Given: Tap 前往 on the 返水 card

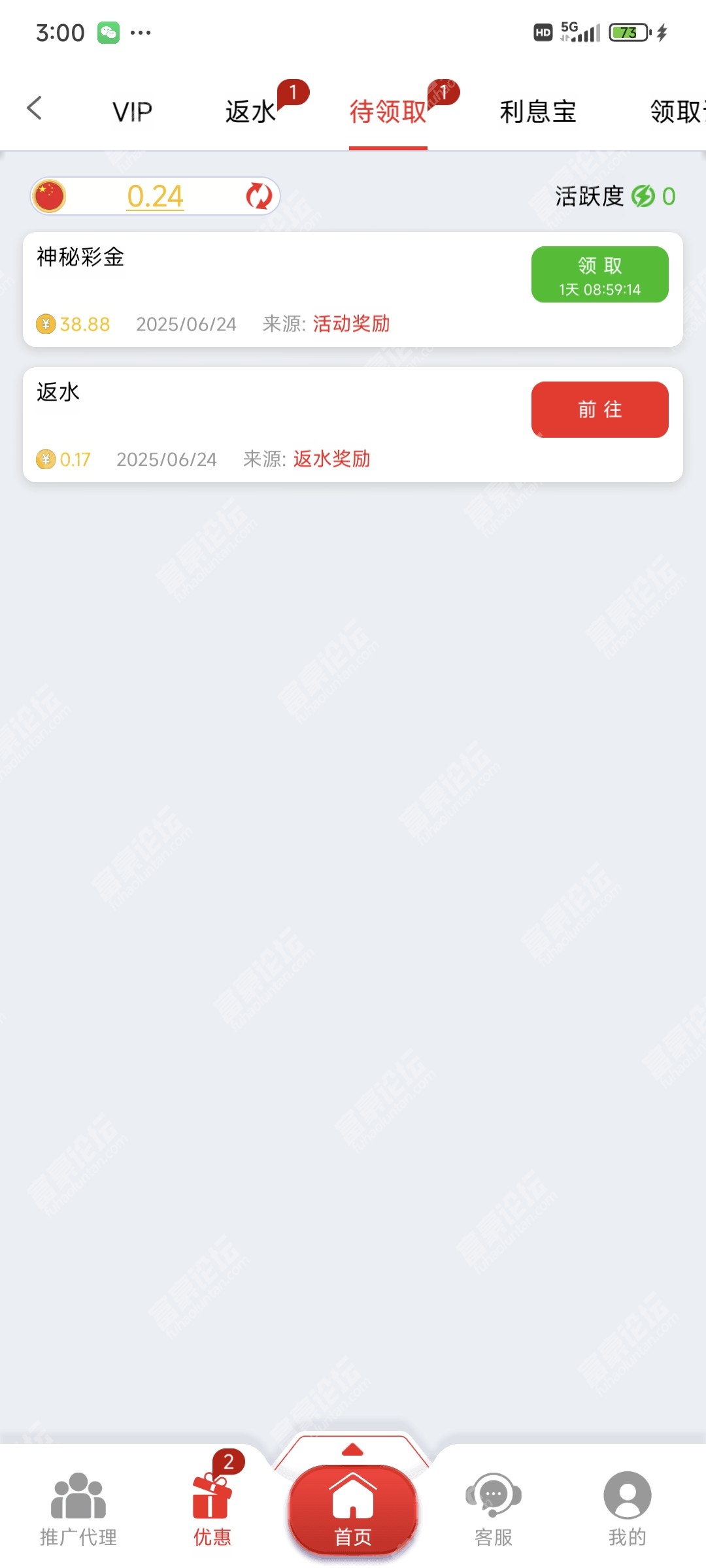Looking at the screenshot, I should point(599,410).
